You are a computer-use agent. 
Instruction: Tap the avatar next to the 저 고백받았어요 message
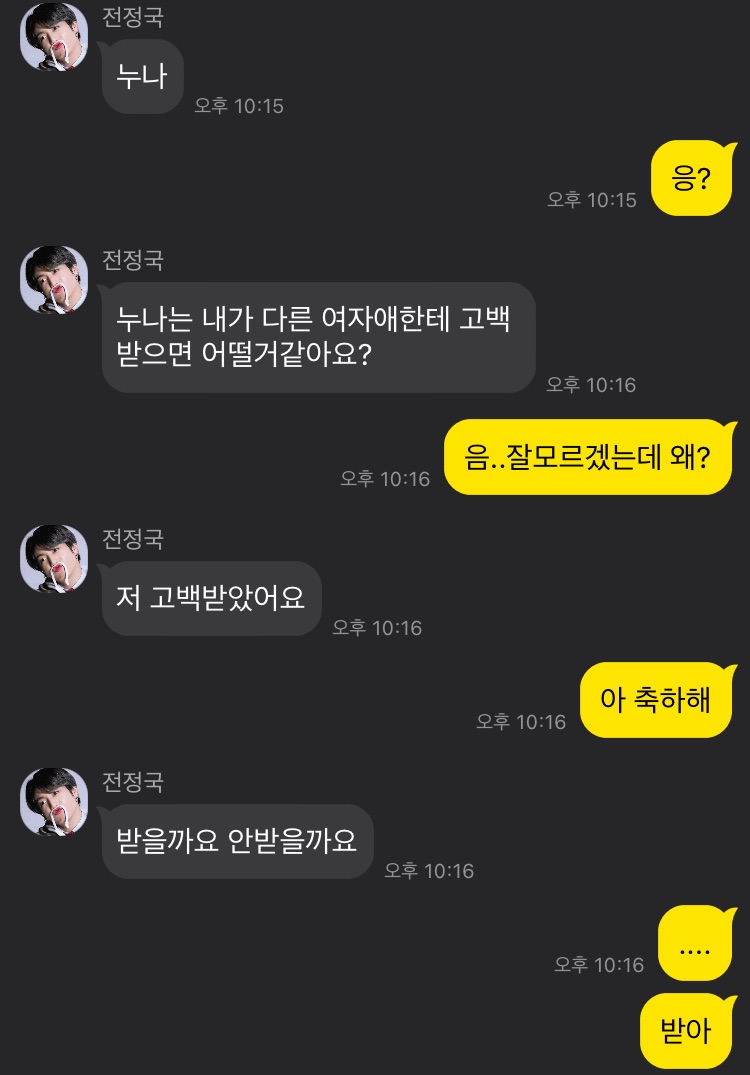[54, 558]
